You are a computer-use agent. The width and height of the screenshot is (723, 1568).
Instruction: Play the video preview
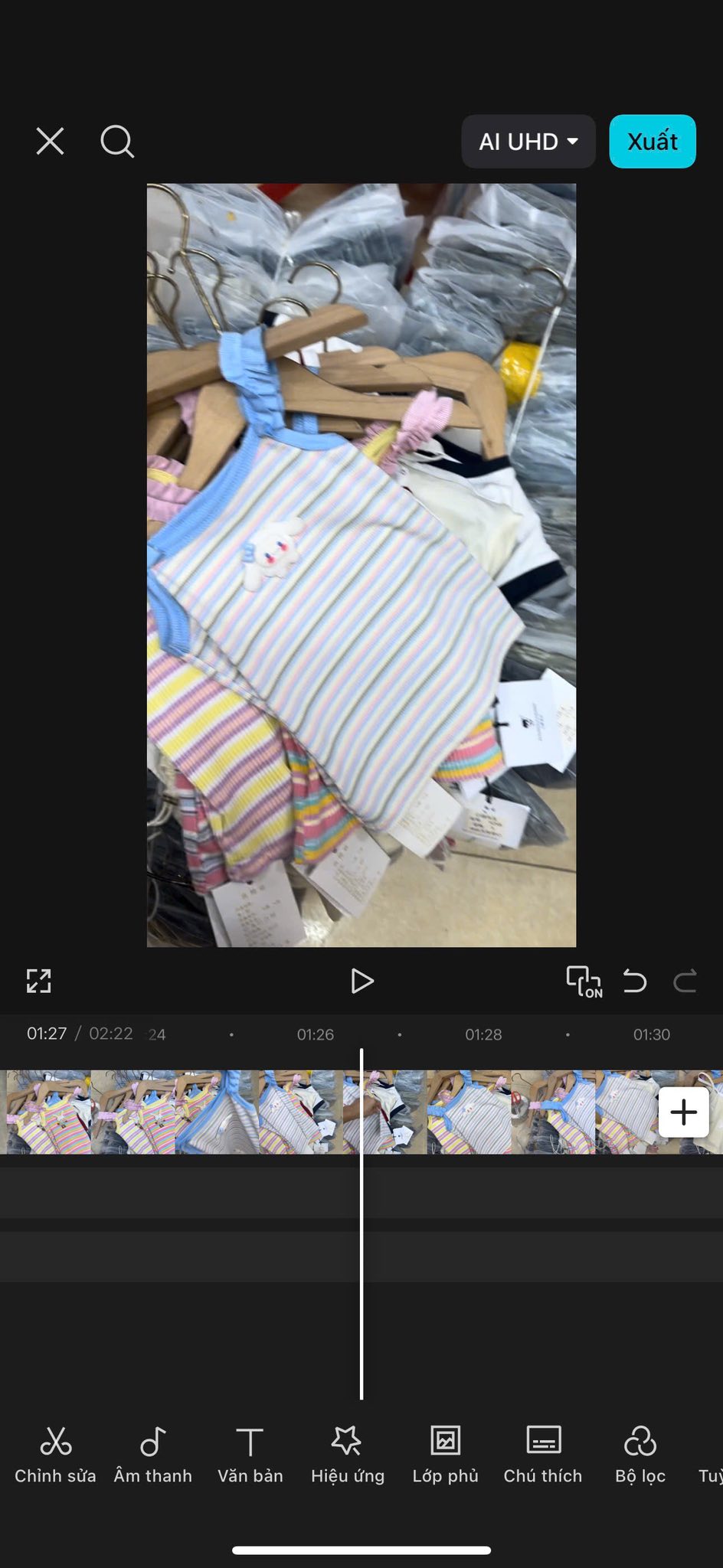(x=361, y=981)
